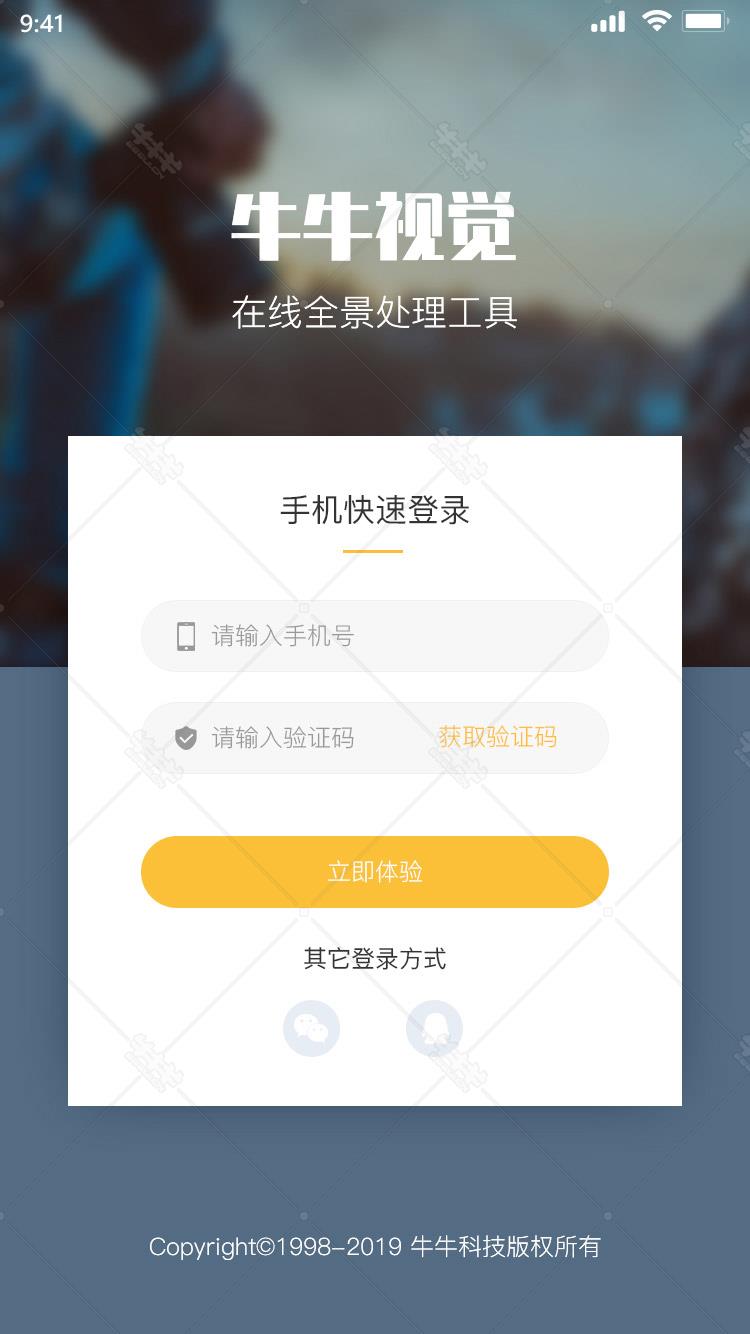Request a code via 获取验证码
Screen dimensions: 750x1334
click(497, 738)
